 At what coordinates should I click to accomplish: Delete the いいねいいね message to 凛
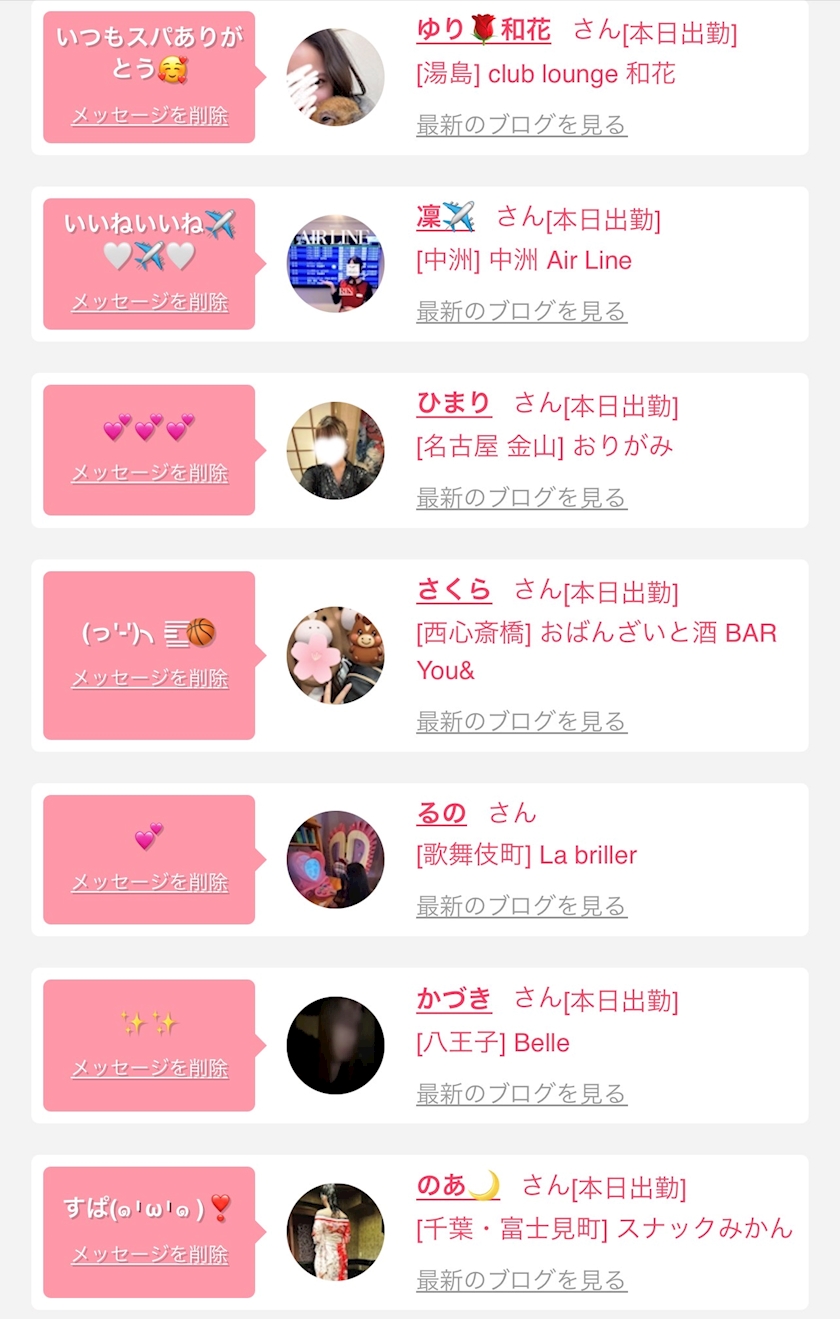[150, 302]
